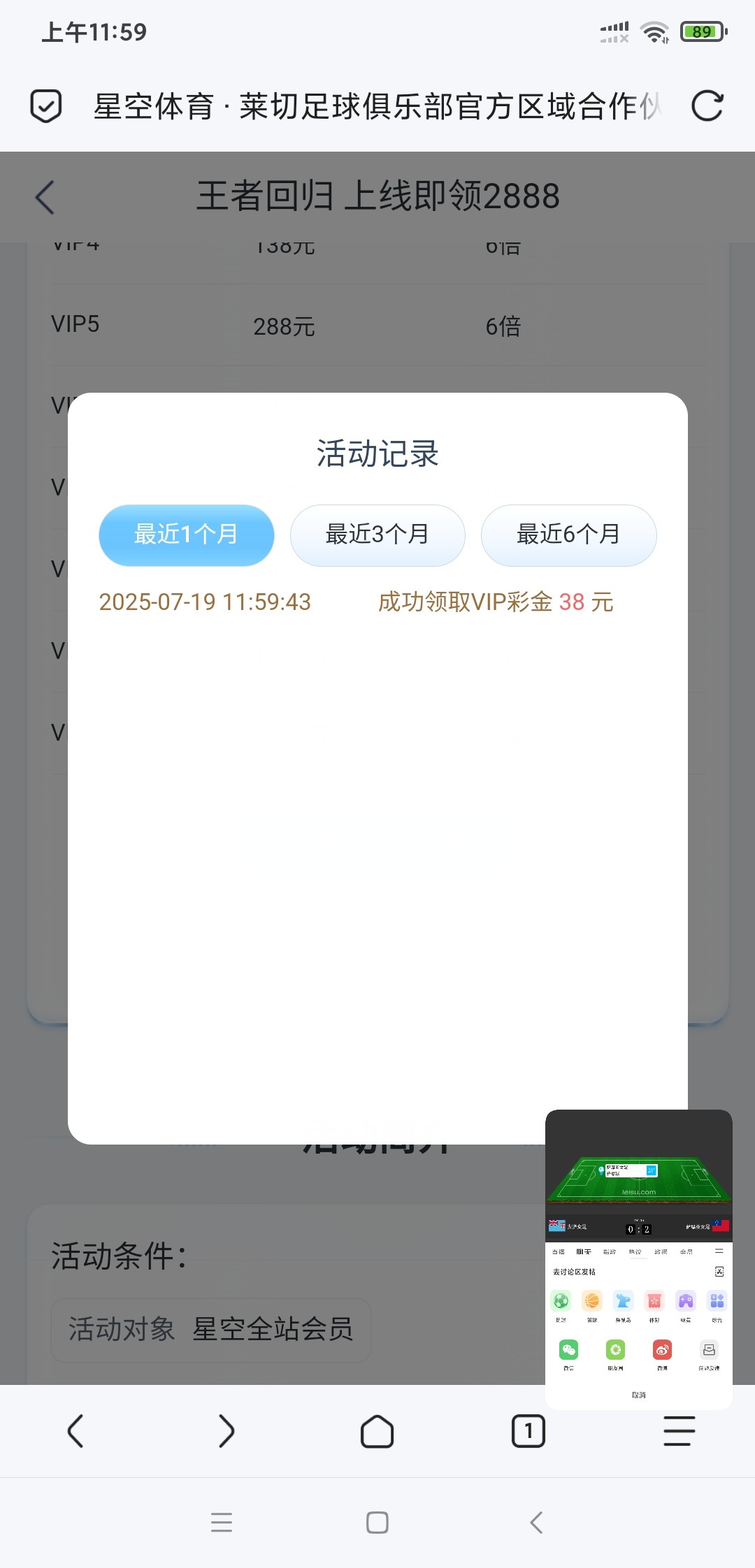Open recent apps from the system bar
The image size is (755, 1568).
[222, 1523]
